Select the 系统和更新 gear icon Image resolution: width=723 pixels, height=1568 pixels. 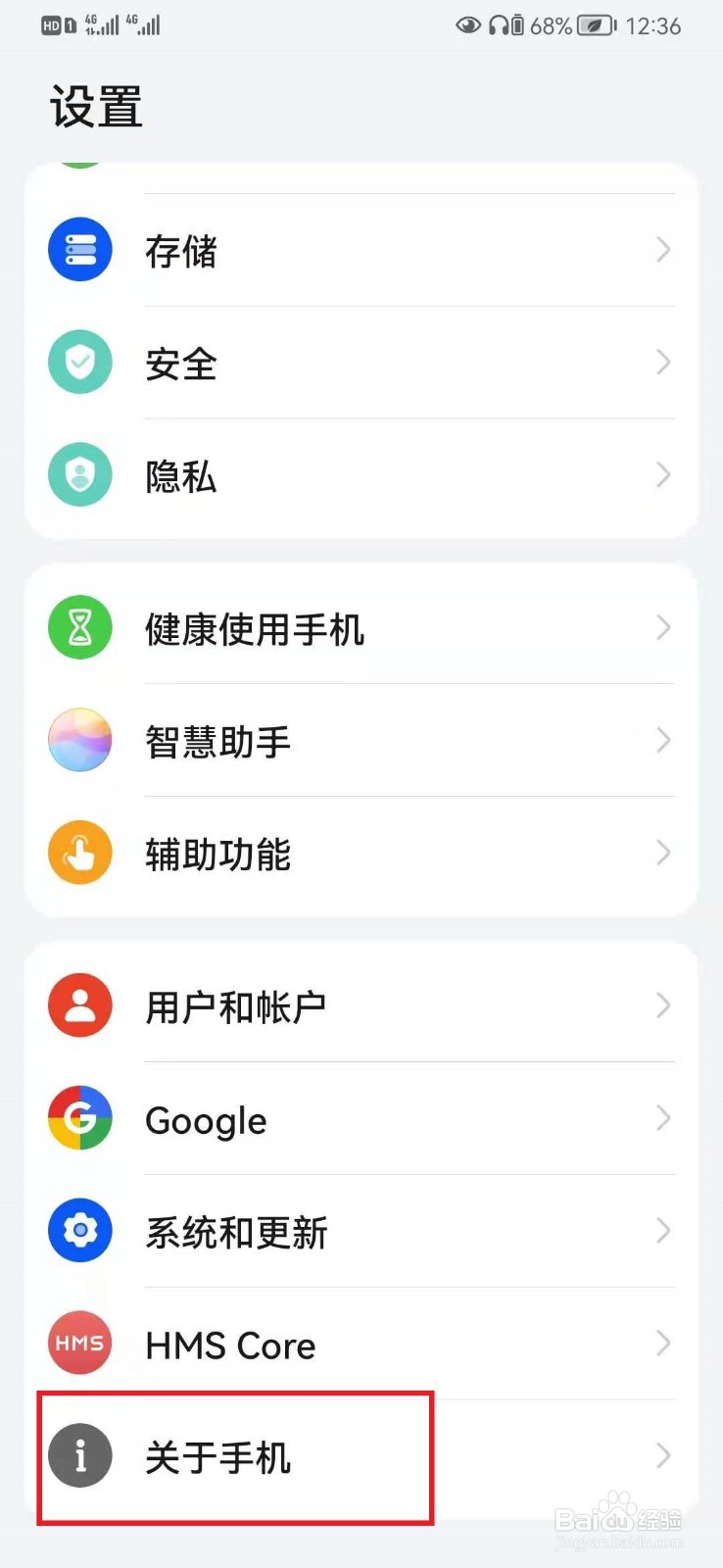coord(80,1230)
